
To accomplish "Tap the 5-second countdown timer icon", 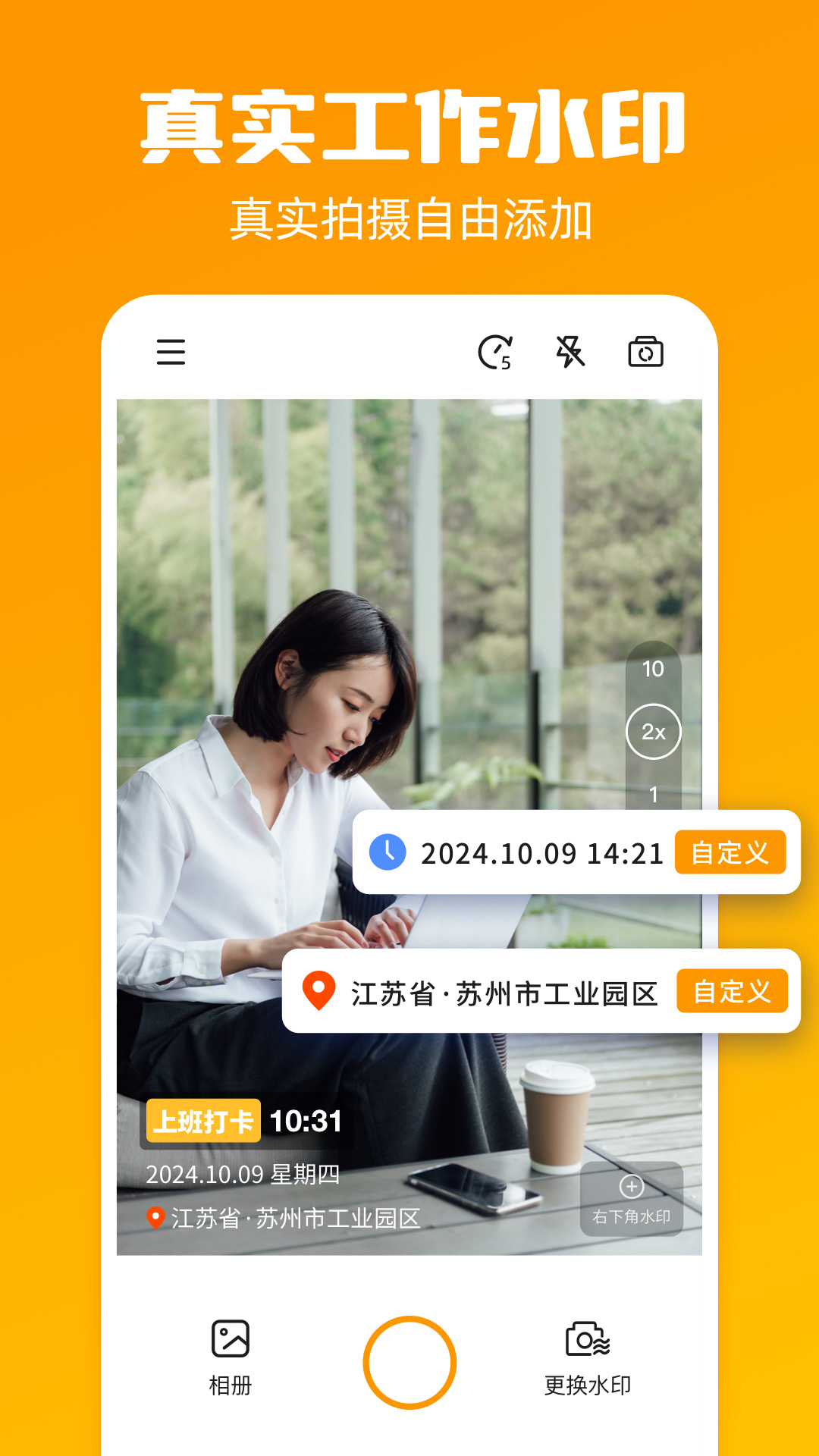I will click(497, 353).
